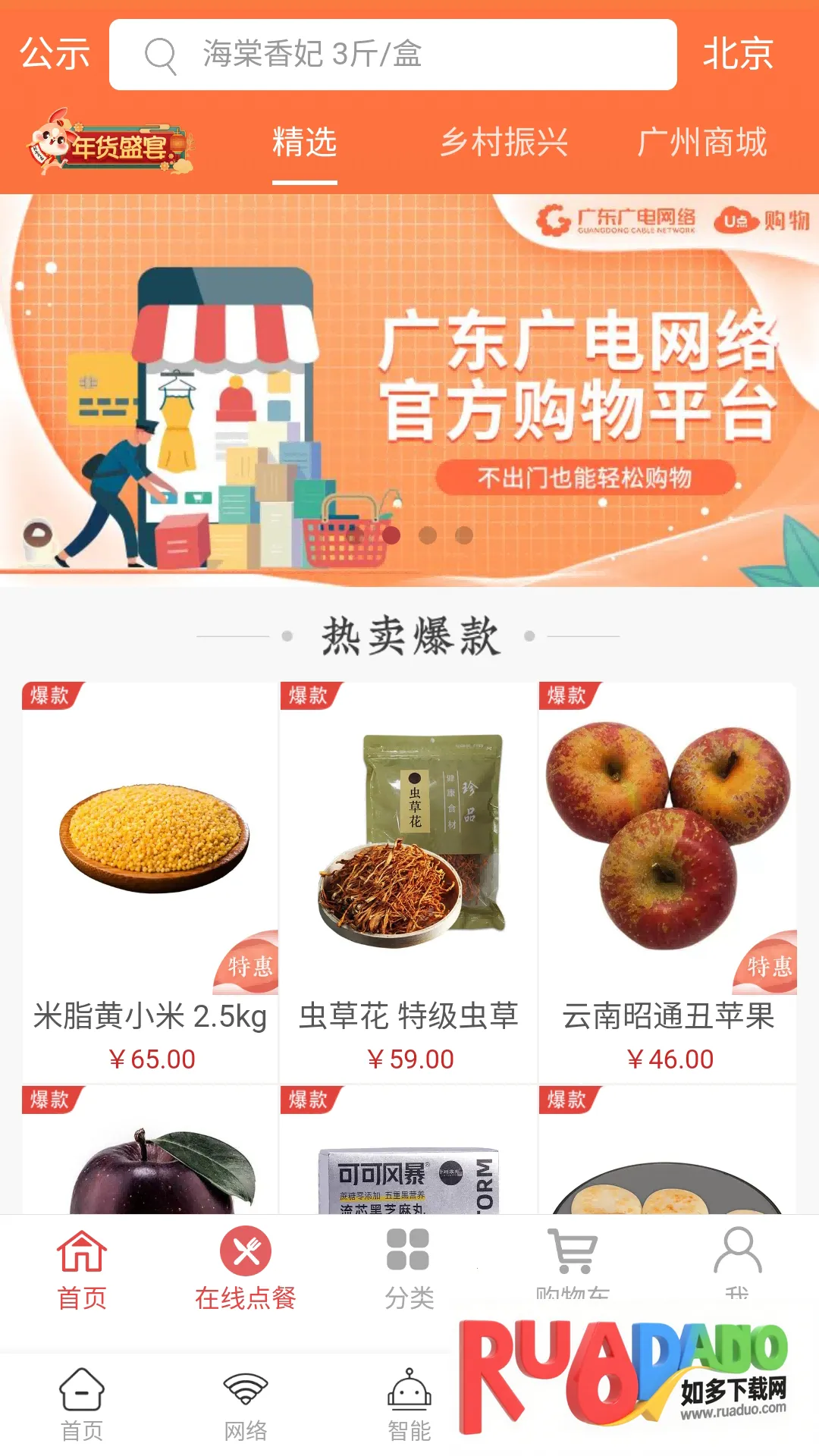Open the 分类 categories tab
This screenshot has height=1456, width=819.
pos(409,1268)
